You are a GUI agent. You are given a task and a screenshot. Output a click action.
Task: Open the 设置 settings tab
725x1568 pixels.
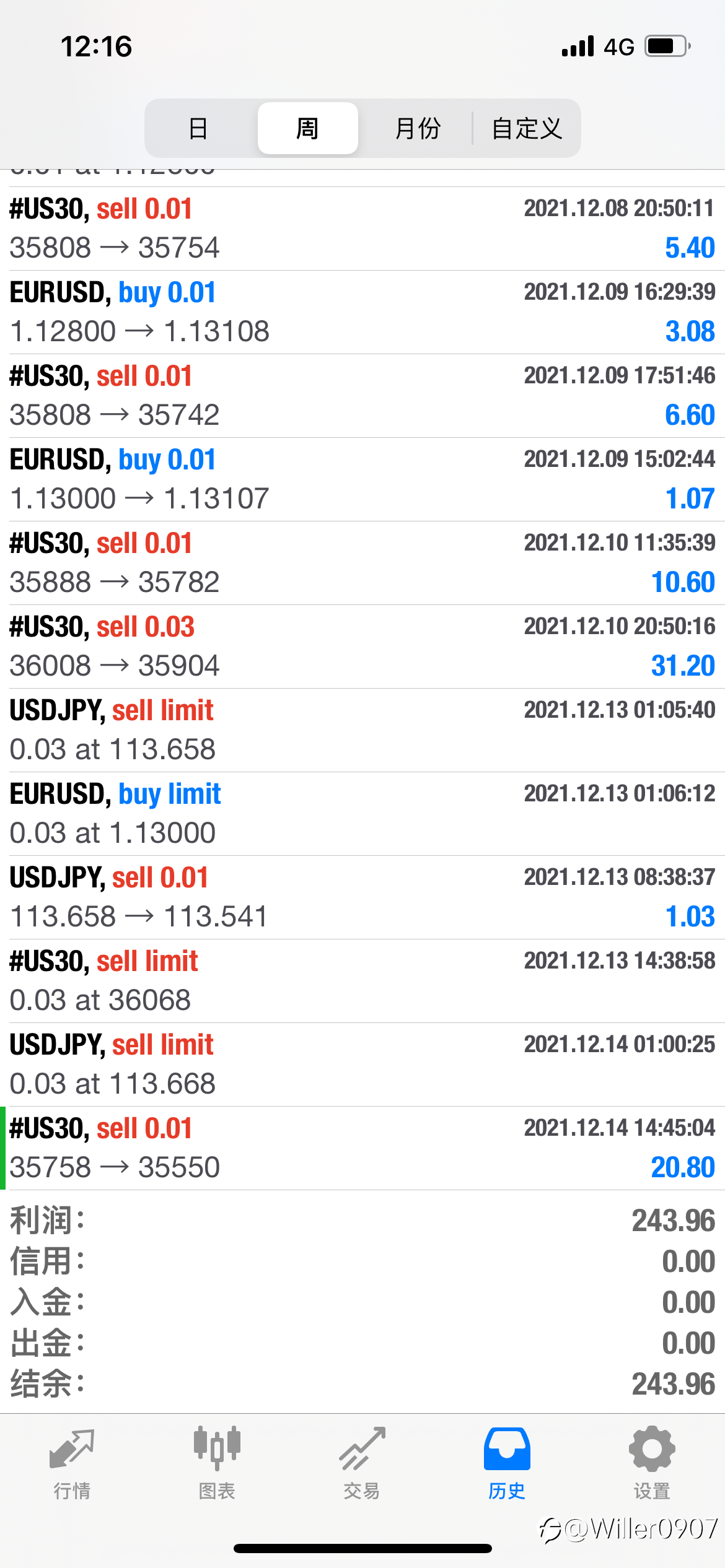tap(652, 1463)
